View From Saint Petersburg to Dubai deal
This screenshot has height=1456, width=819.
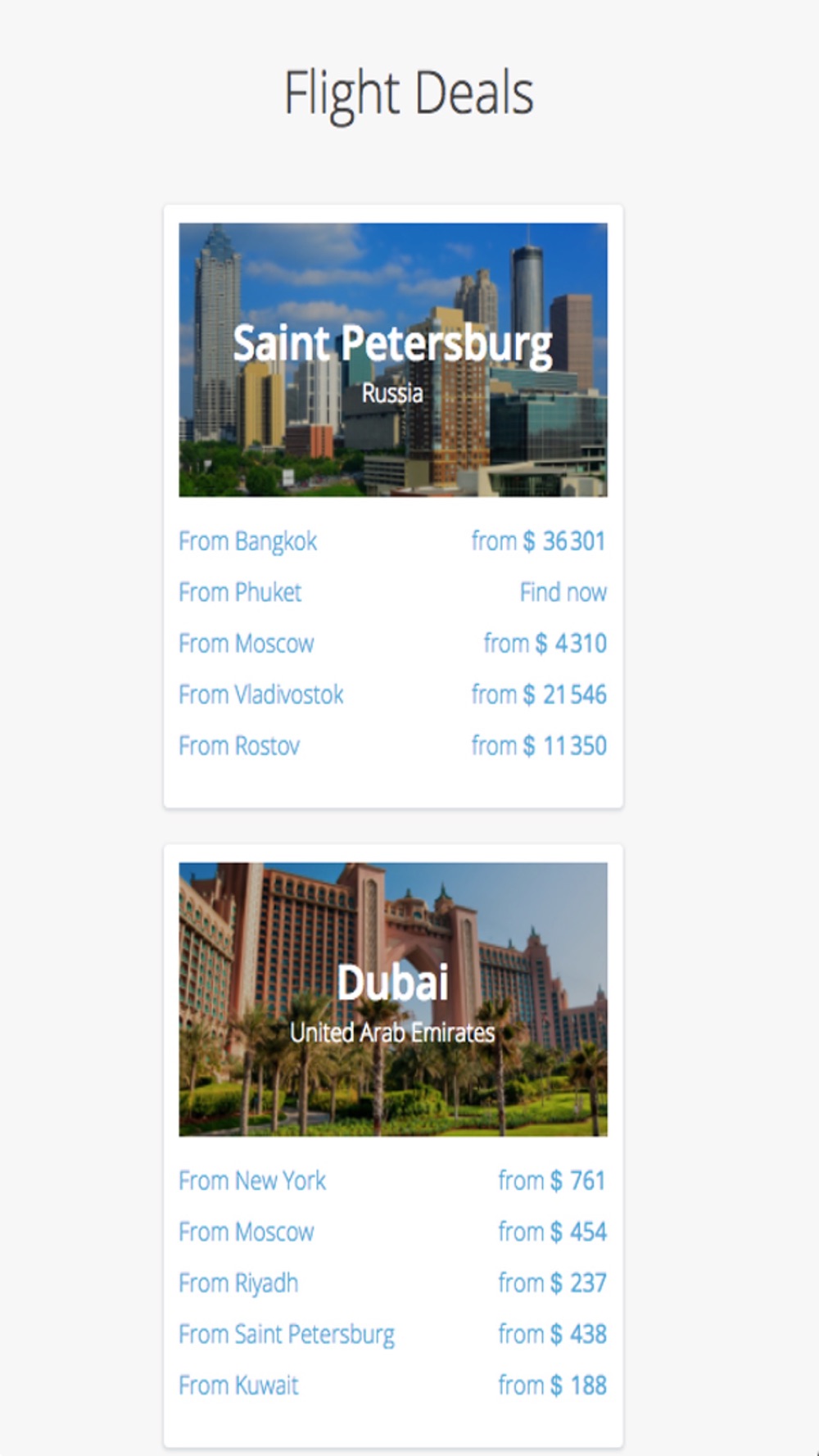coord(287,1334)
